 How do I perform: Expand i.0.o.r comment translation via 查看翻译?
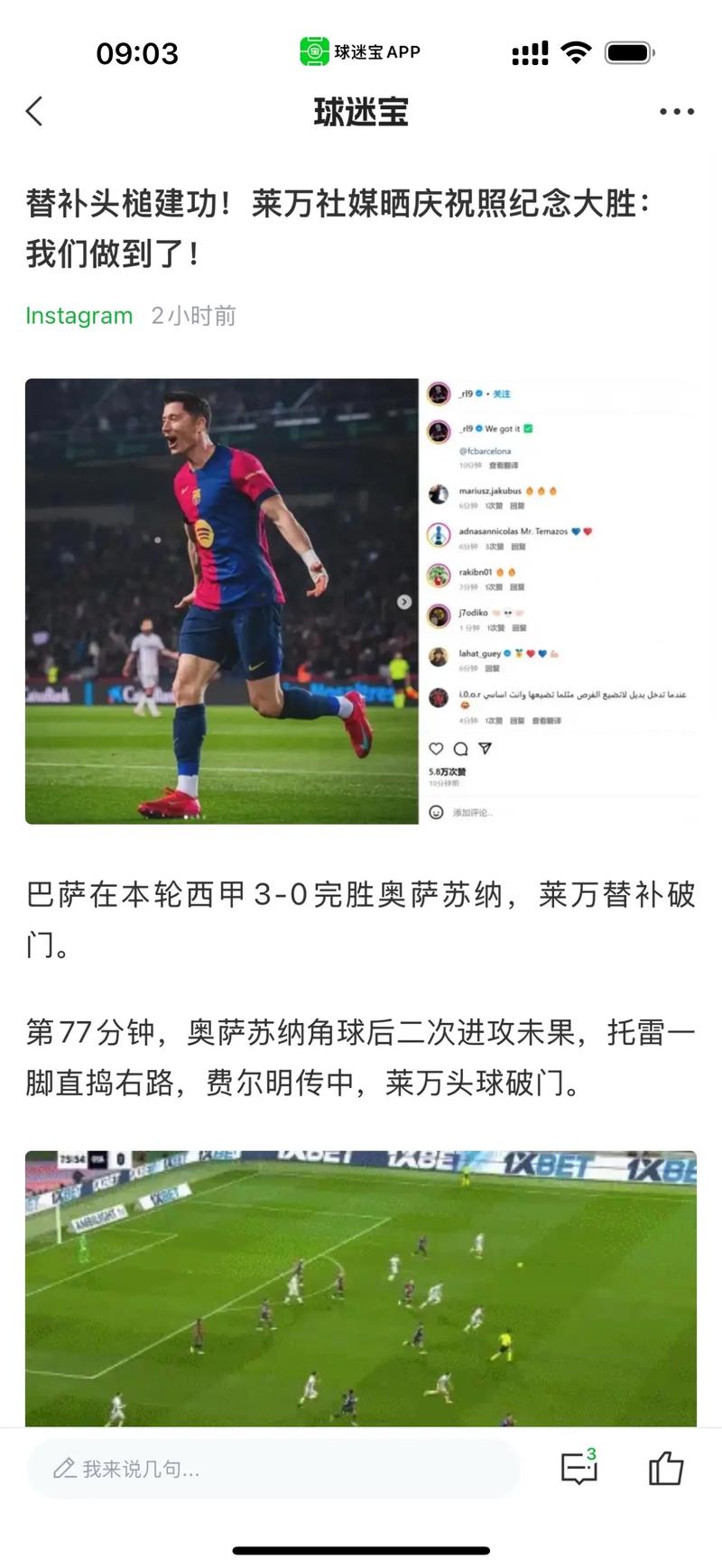click(x=548, y=719)
